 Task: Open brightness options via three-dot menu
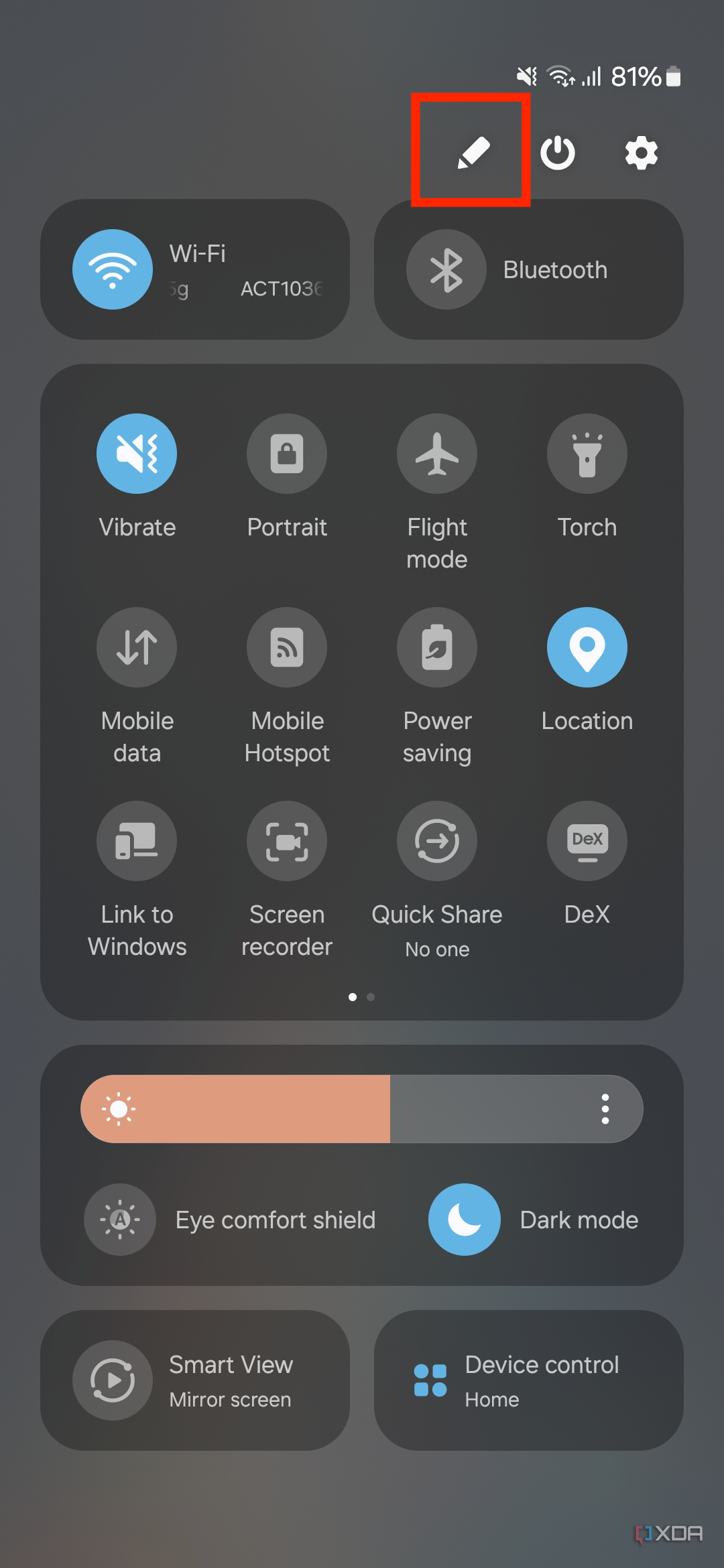[605, 1108]
